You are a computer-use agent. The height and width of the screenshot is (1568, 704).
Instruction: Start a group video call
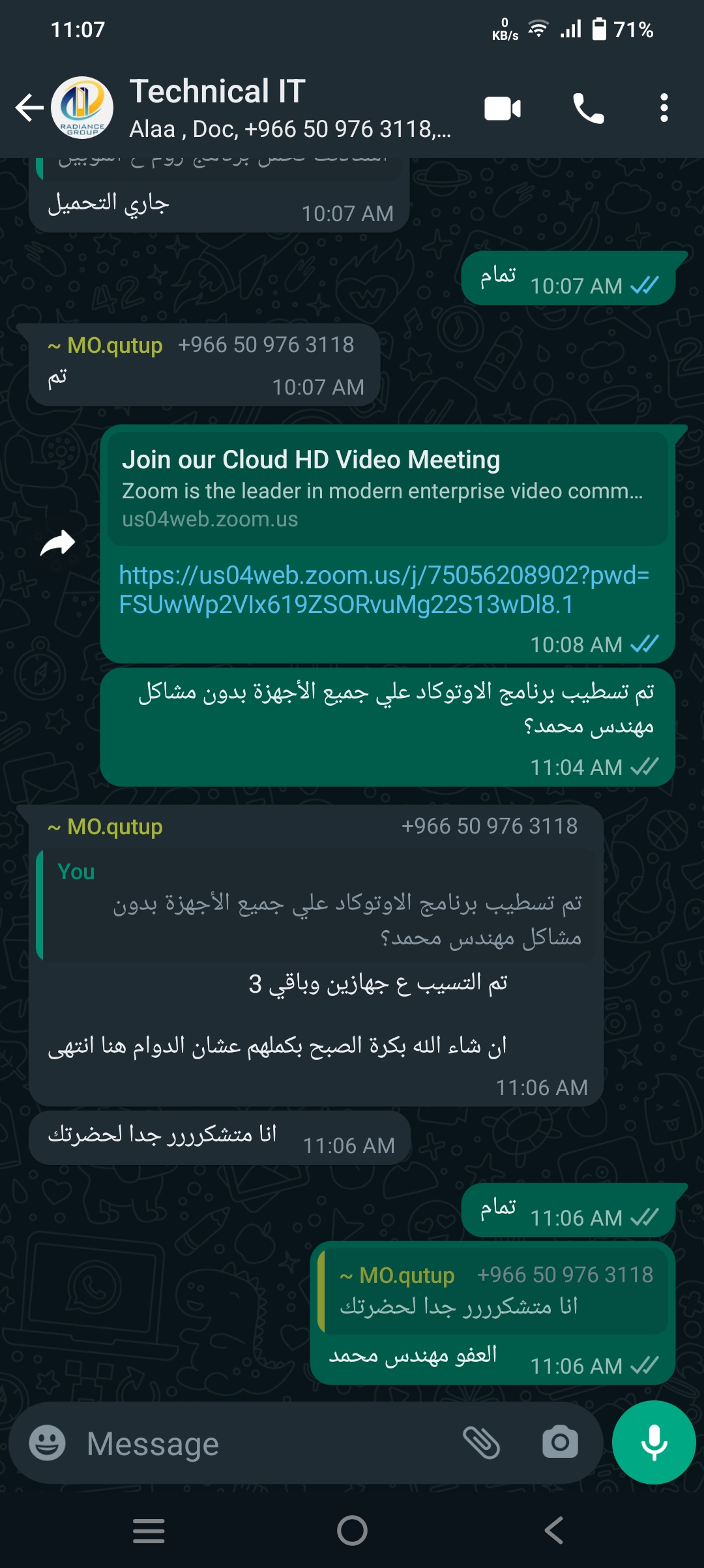tap(503, 108)
